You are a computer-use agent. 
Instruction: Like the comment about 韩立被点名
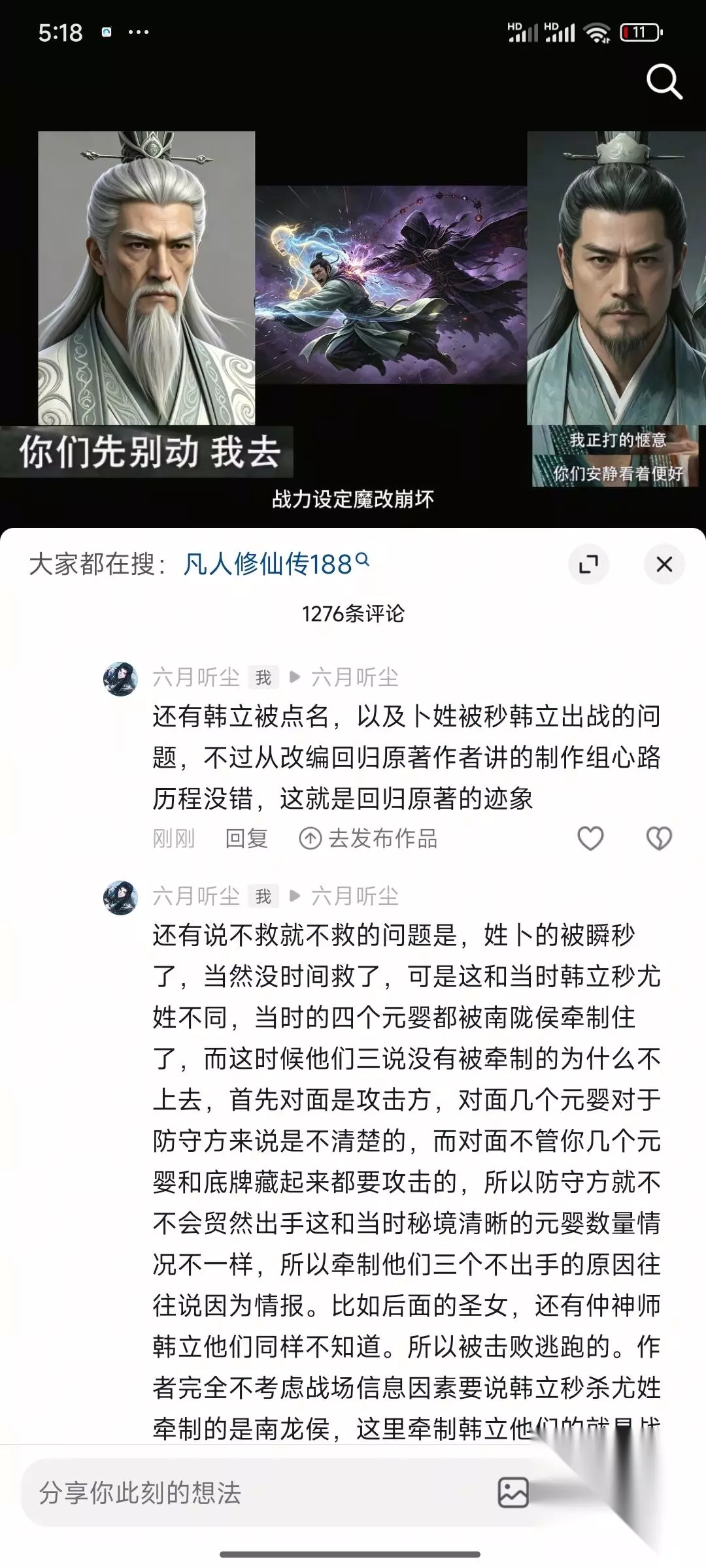pos(590,838)
